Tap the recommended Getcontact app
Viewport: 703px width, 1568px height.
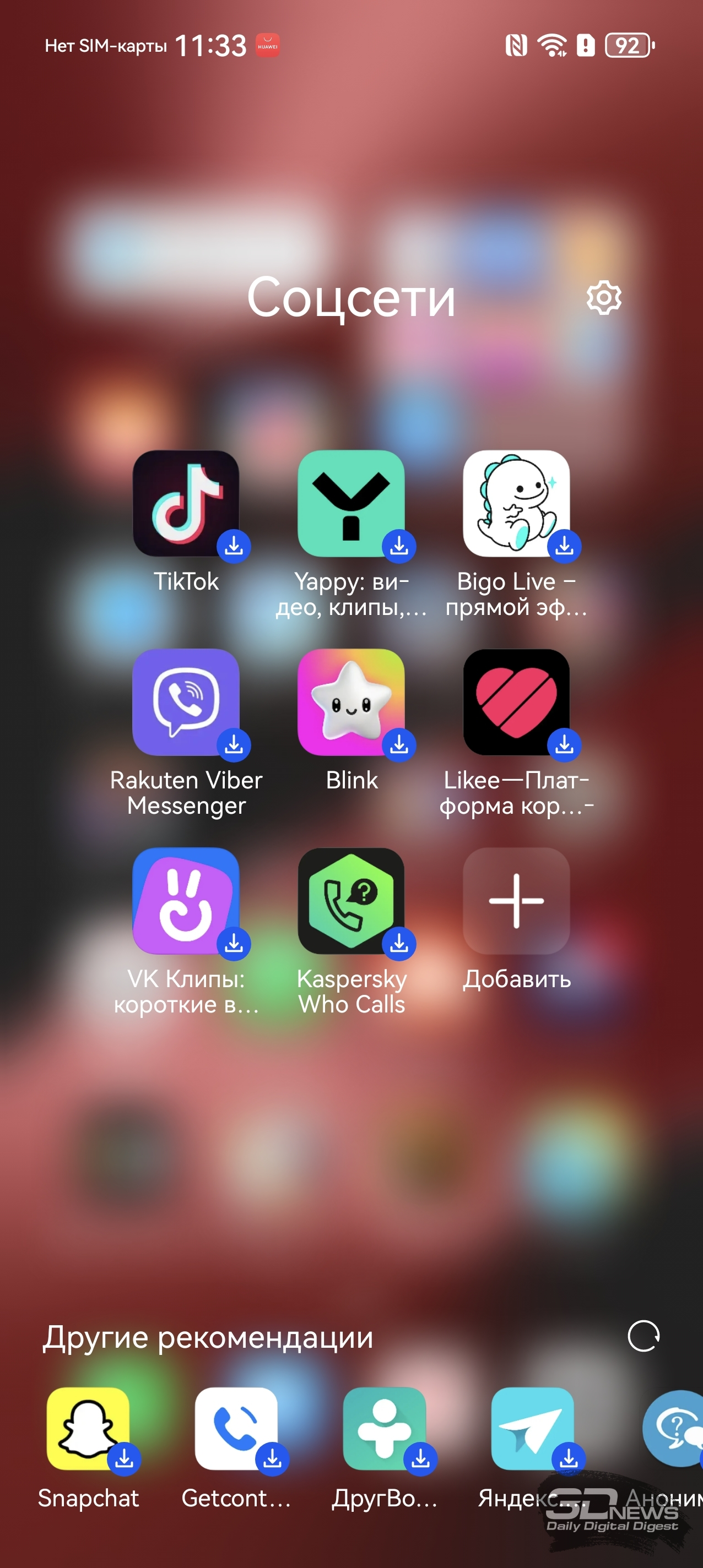coord(236,1429)
